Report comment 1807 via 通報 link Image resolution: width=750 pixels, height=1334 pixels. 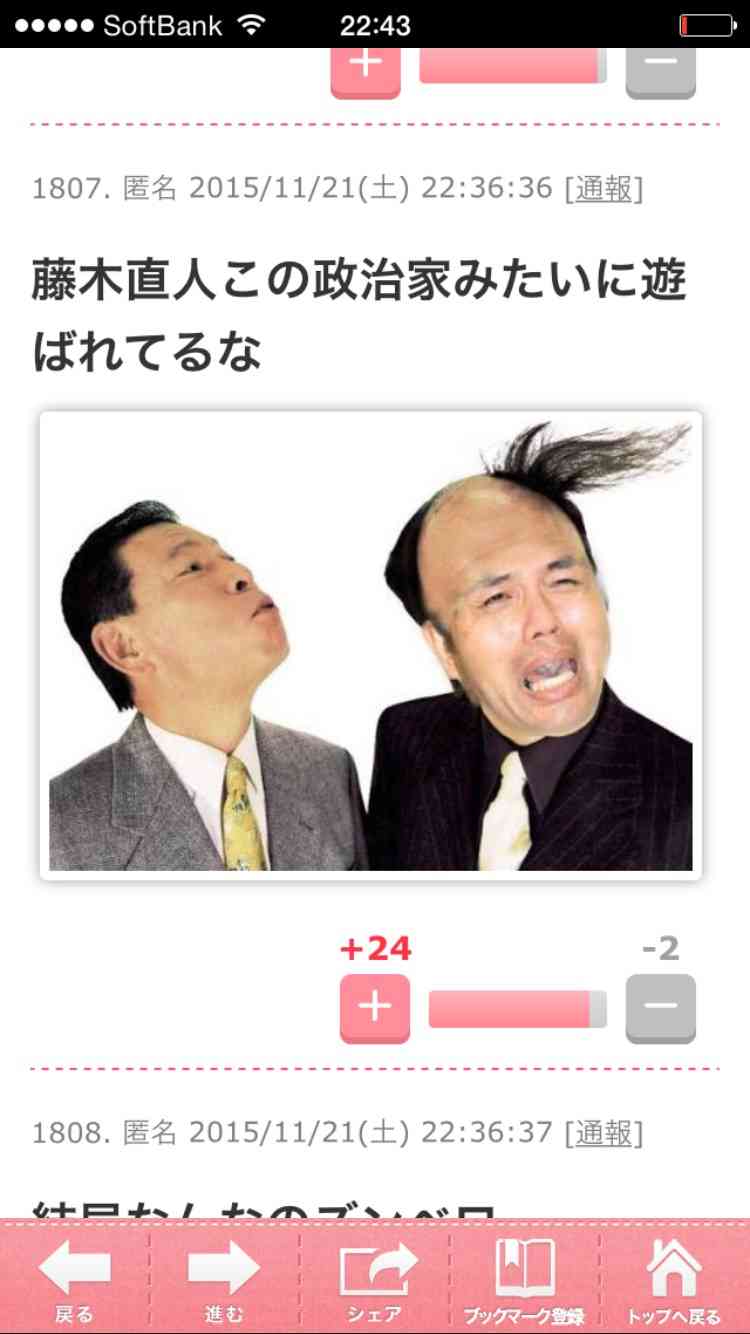[604, 188]
